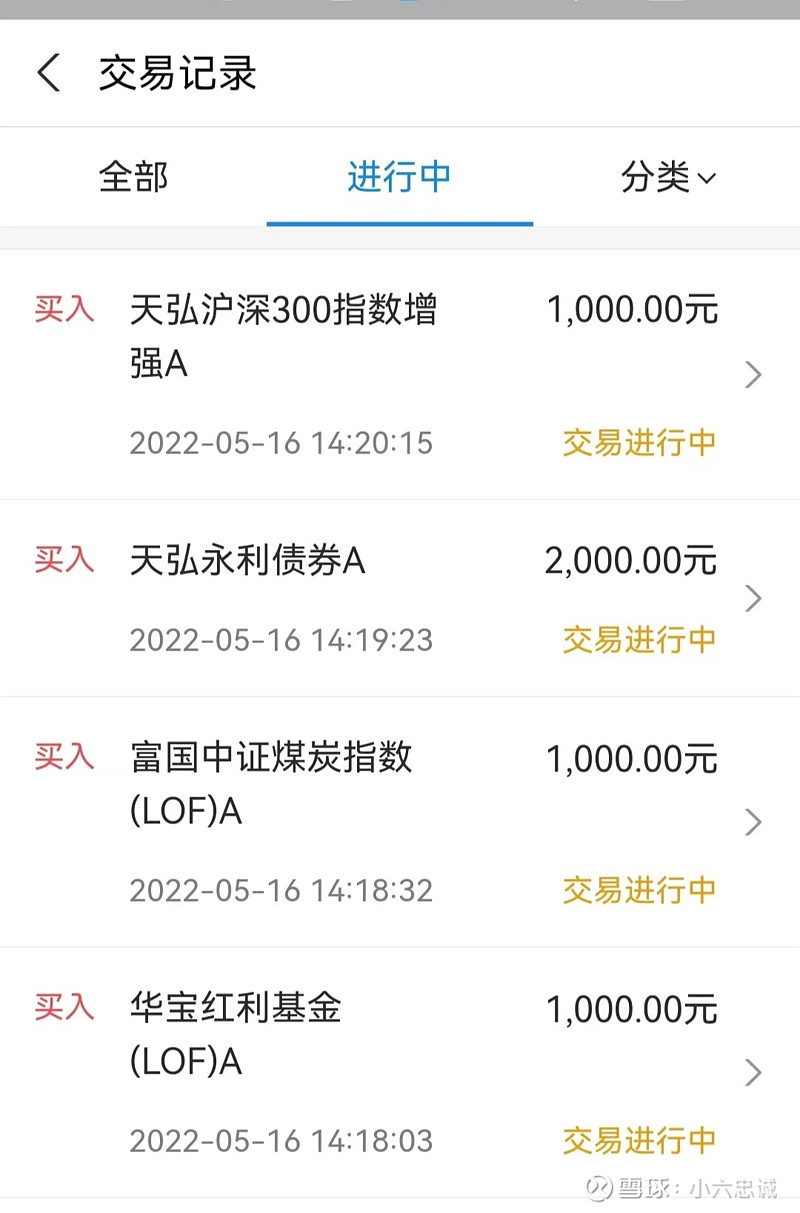View the 天弘永利债券A purchase record
Image resolution: width=800 pixels, height=1213 pixels.
tap(400, 598)
